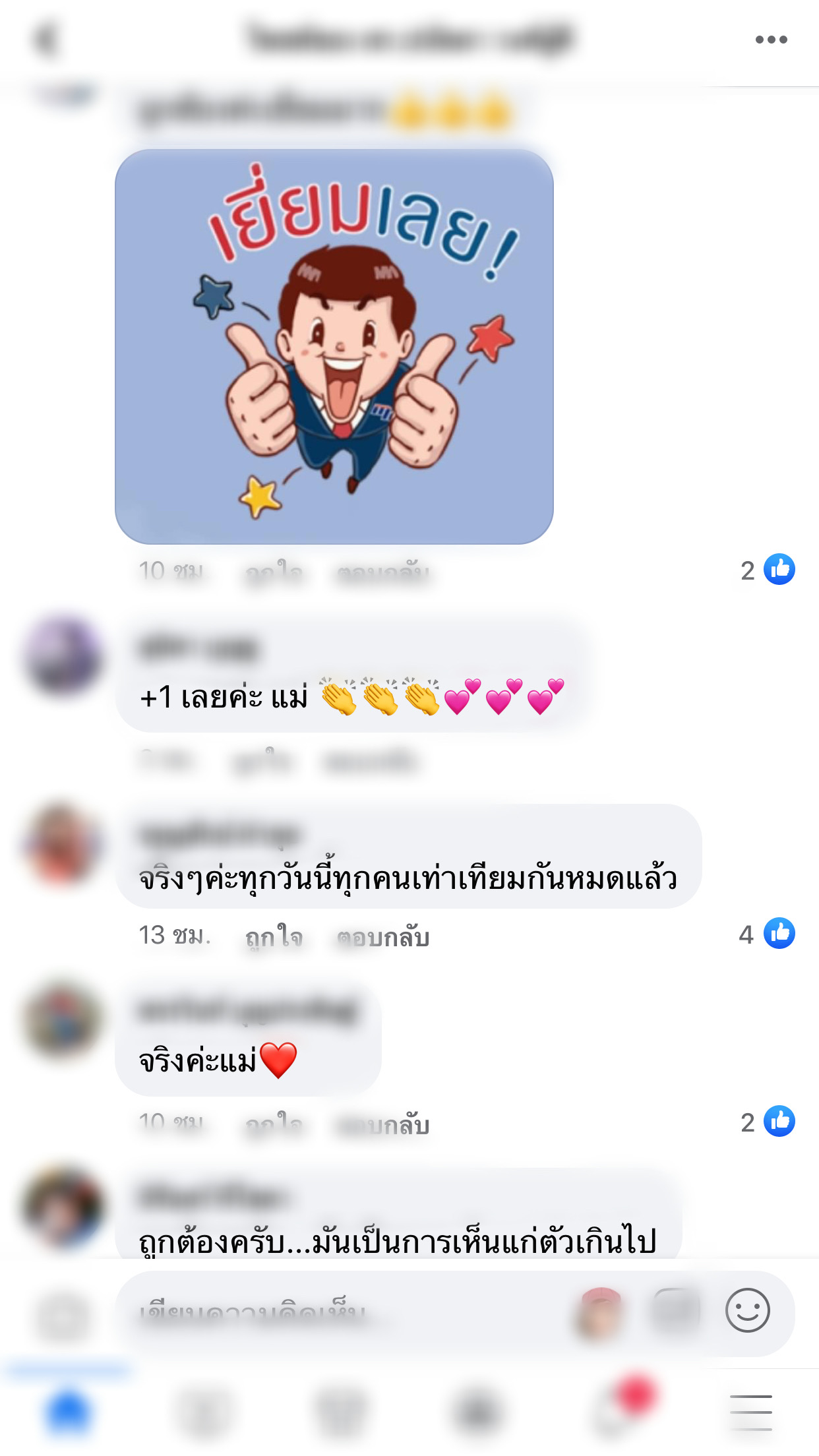Reply to the sticker comment
Image resolution: width=819 pixels, height=1456 pixels.
point(383,572)
